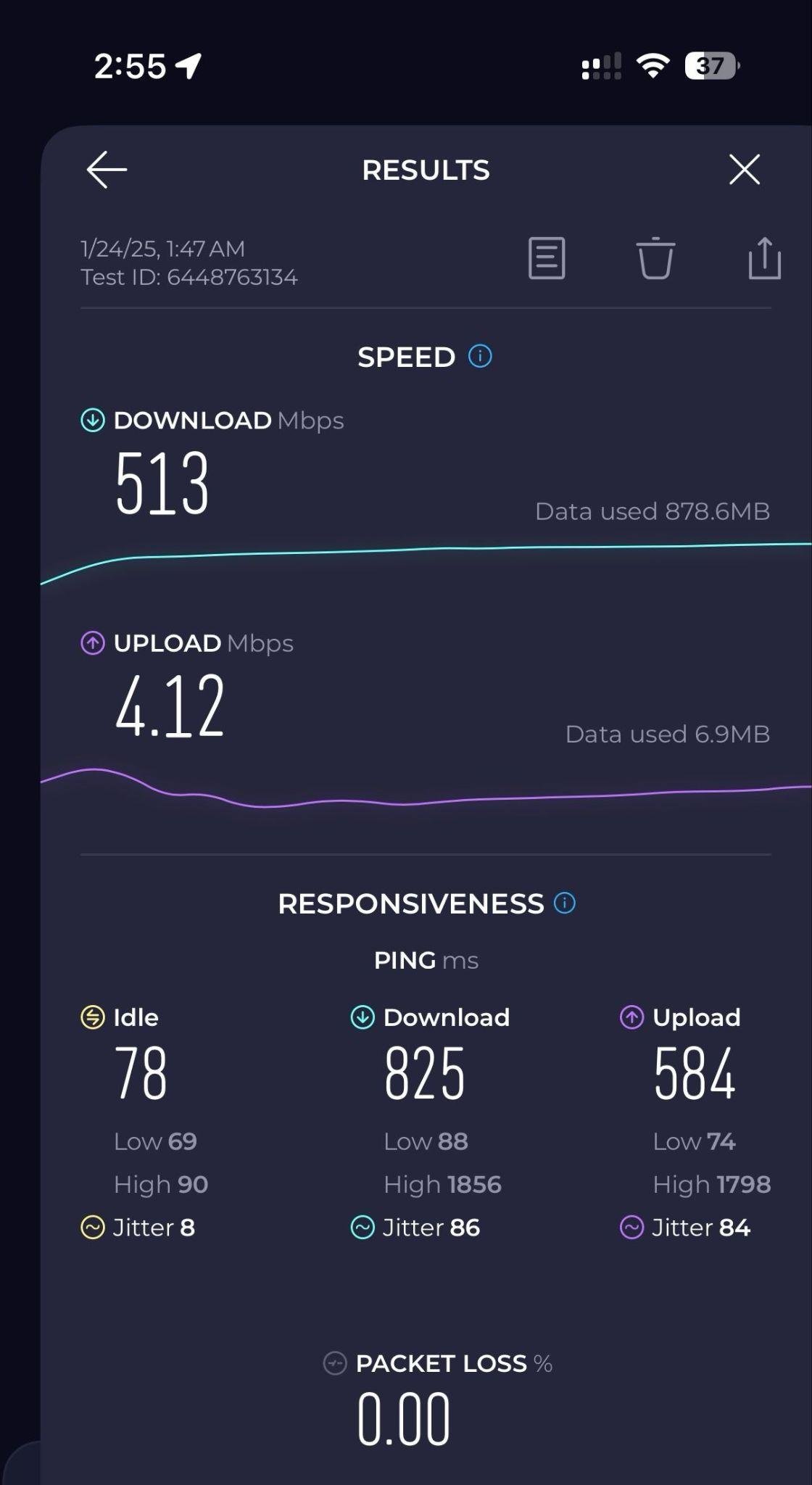Select the Test ID text

coord(187,276)
